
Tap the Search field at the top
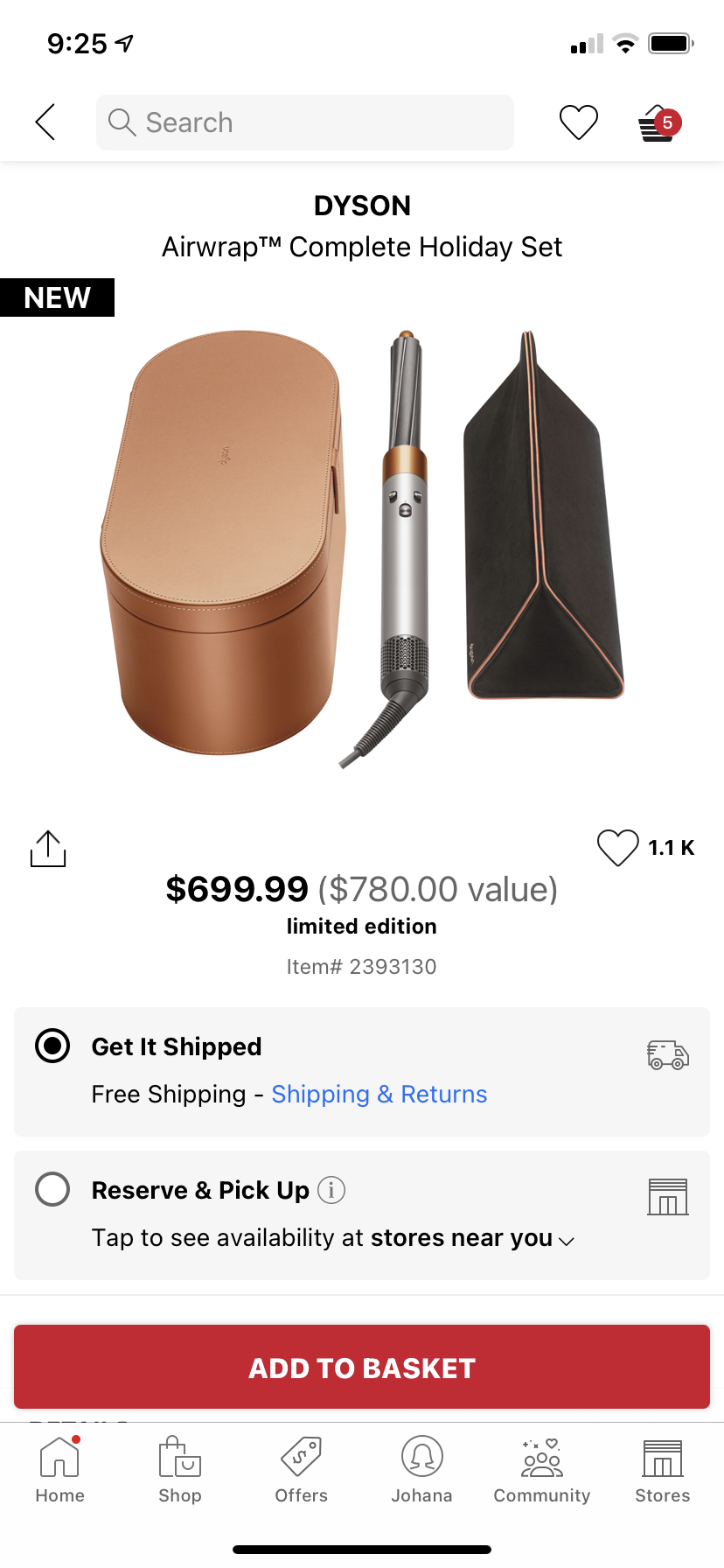pos(304,122)
